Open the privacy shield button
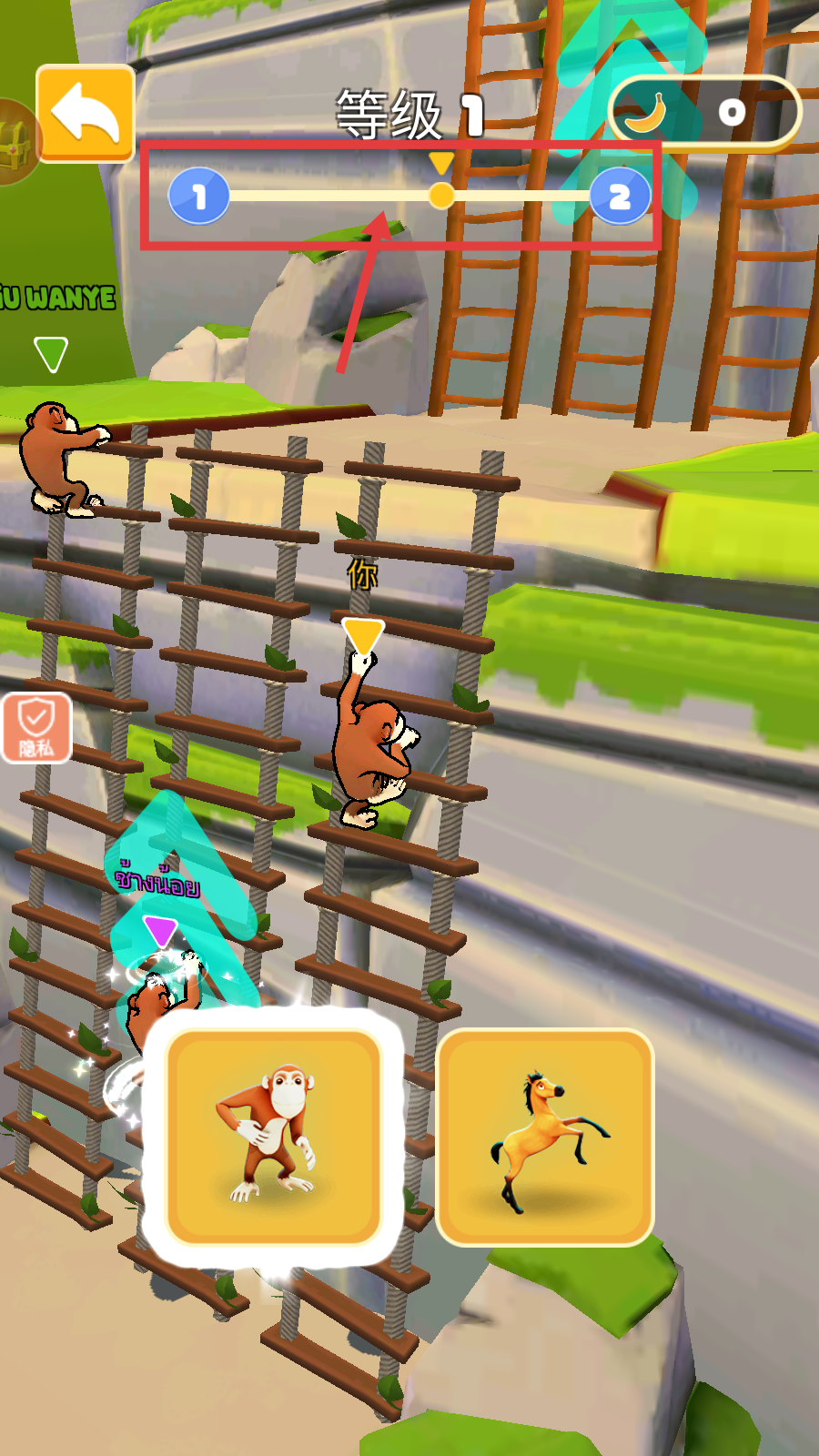Viewport: 819px width, 1456px height. coord(35,728)
